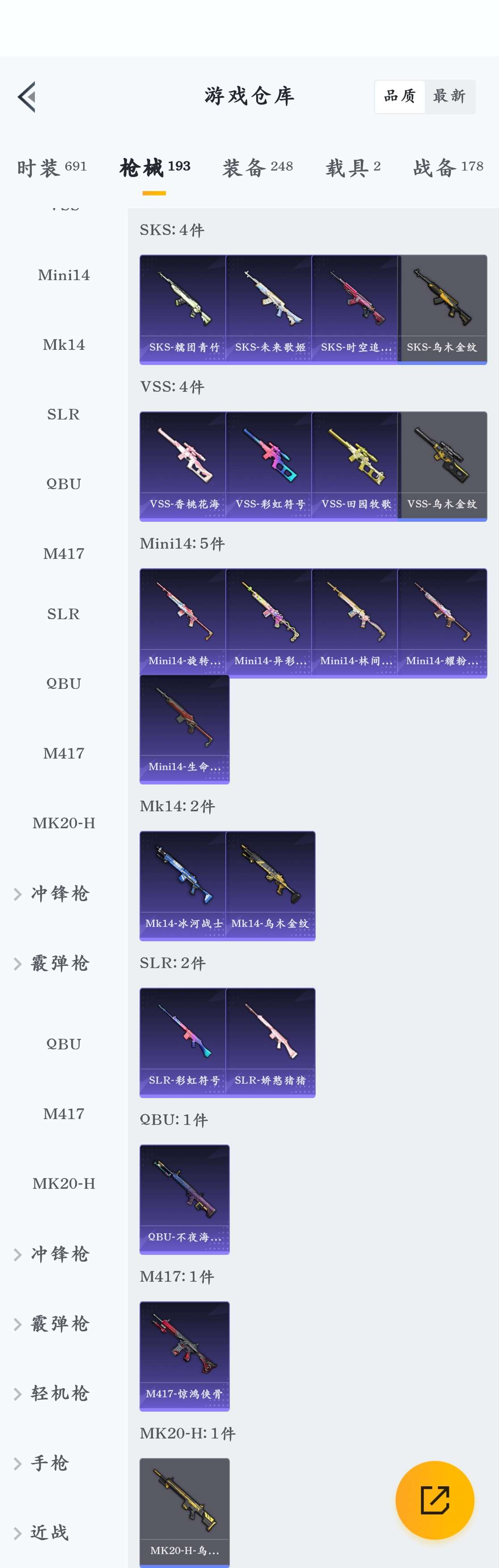499x1568 pixels.
Task: Jump to Mini14 in the sidebar
Action: pos(63,275)
